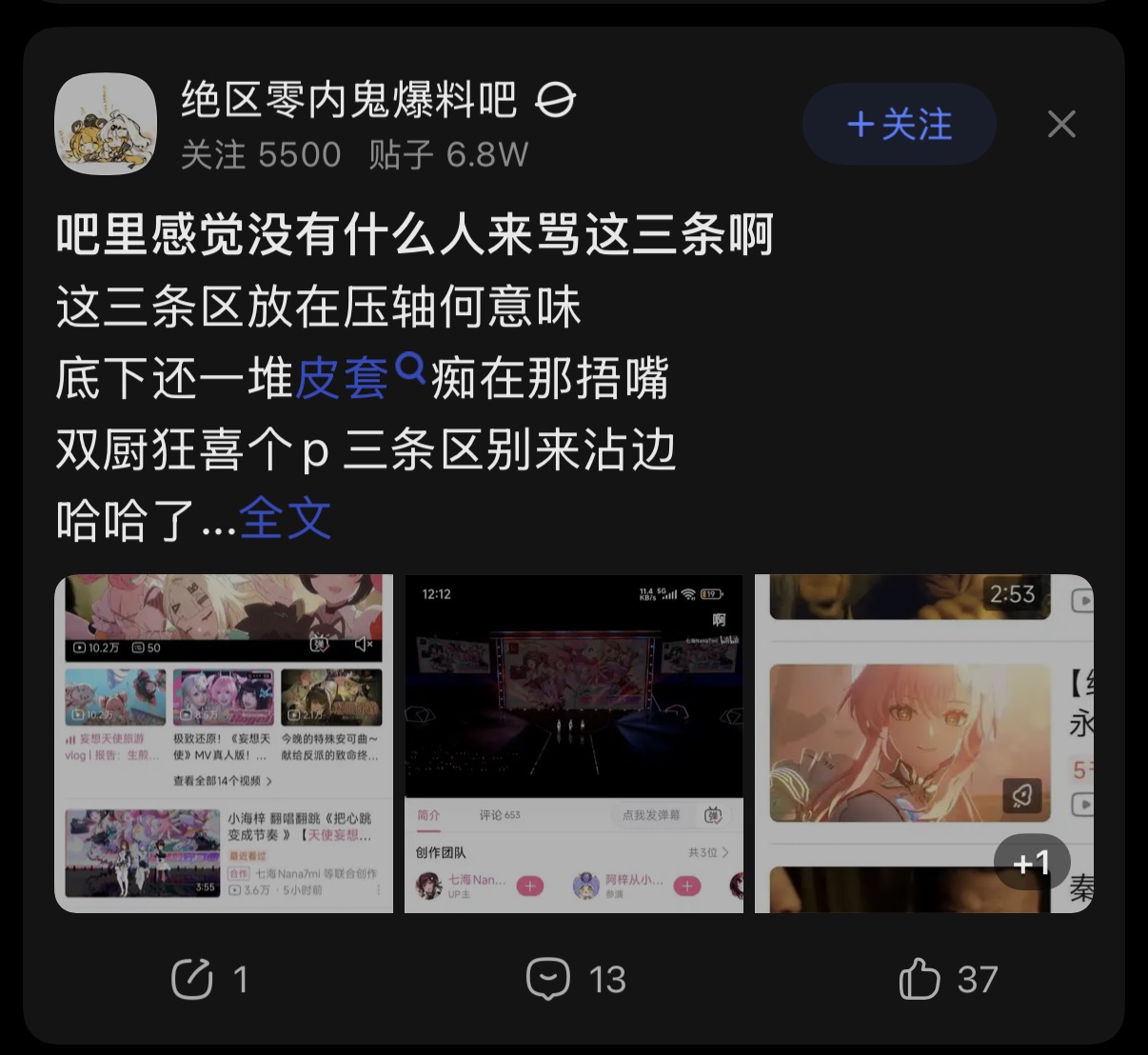
Task: Open the 绝区零内鬼爆料吧 forum avatar
Action: click(105, 124)
